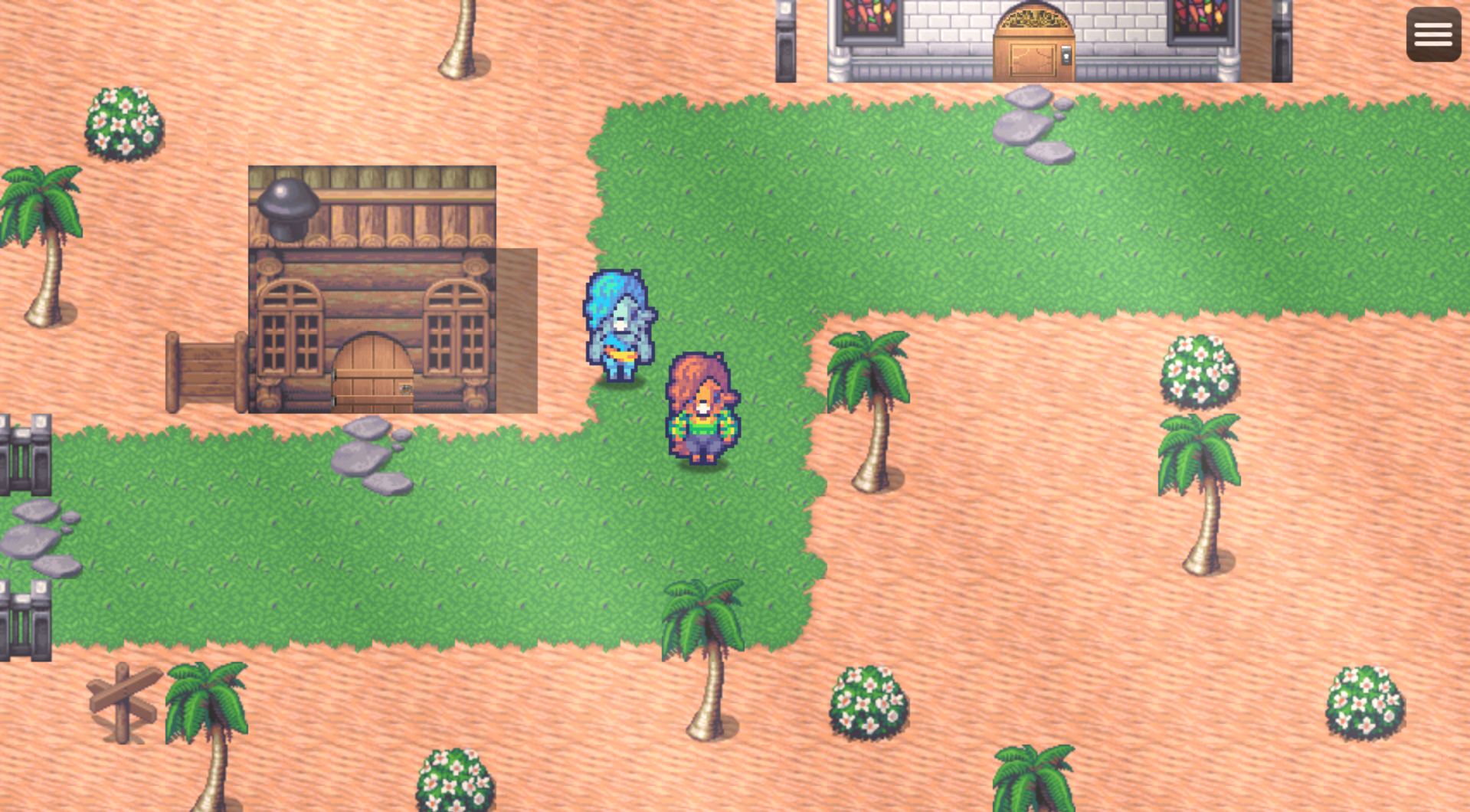Open the hamburger game menu
The image size is (1470, 812).
tap(1432, 34)
